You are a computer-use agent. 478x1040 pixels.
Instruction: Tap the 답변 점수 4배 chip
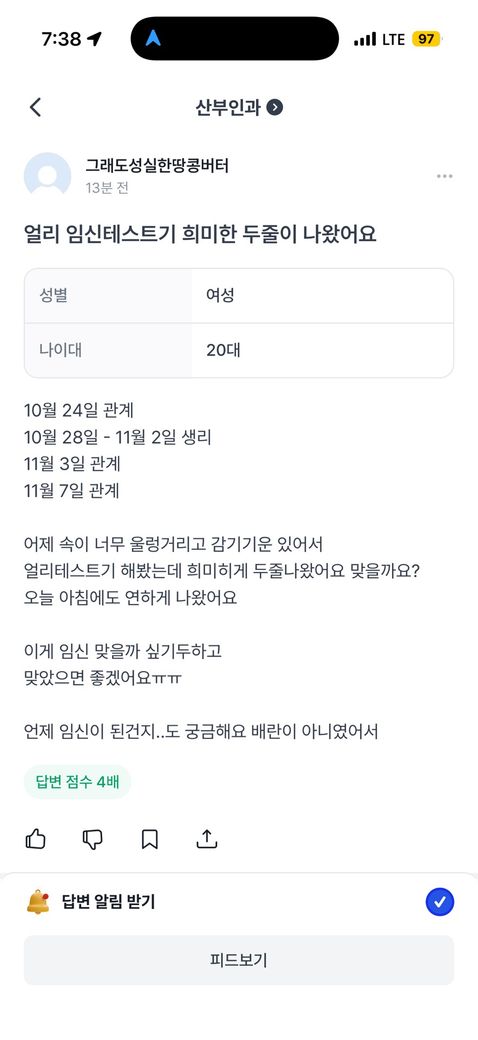[78, 781]
